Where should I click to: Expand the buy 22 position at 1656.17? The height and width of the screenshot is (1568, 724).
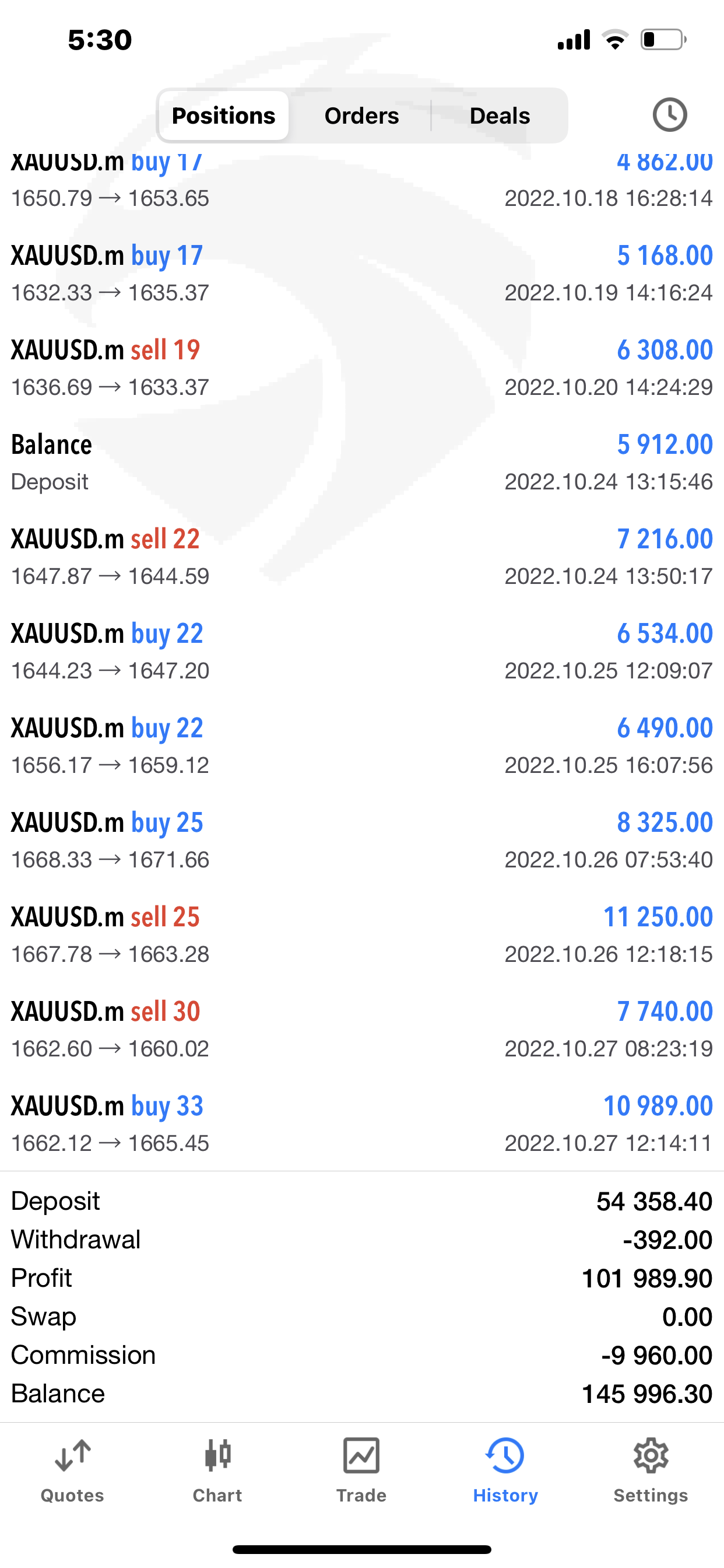click(x=362, y=745)
